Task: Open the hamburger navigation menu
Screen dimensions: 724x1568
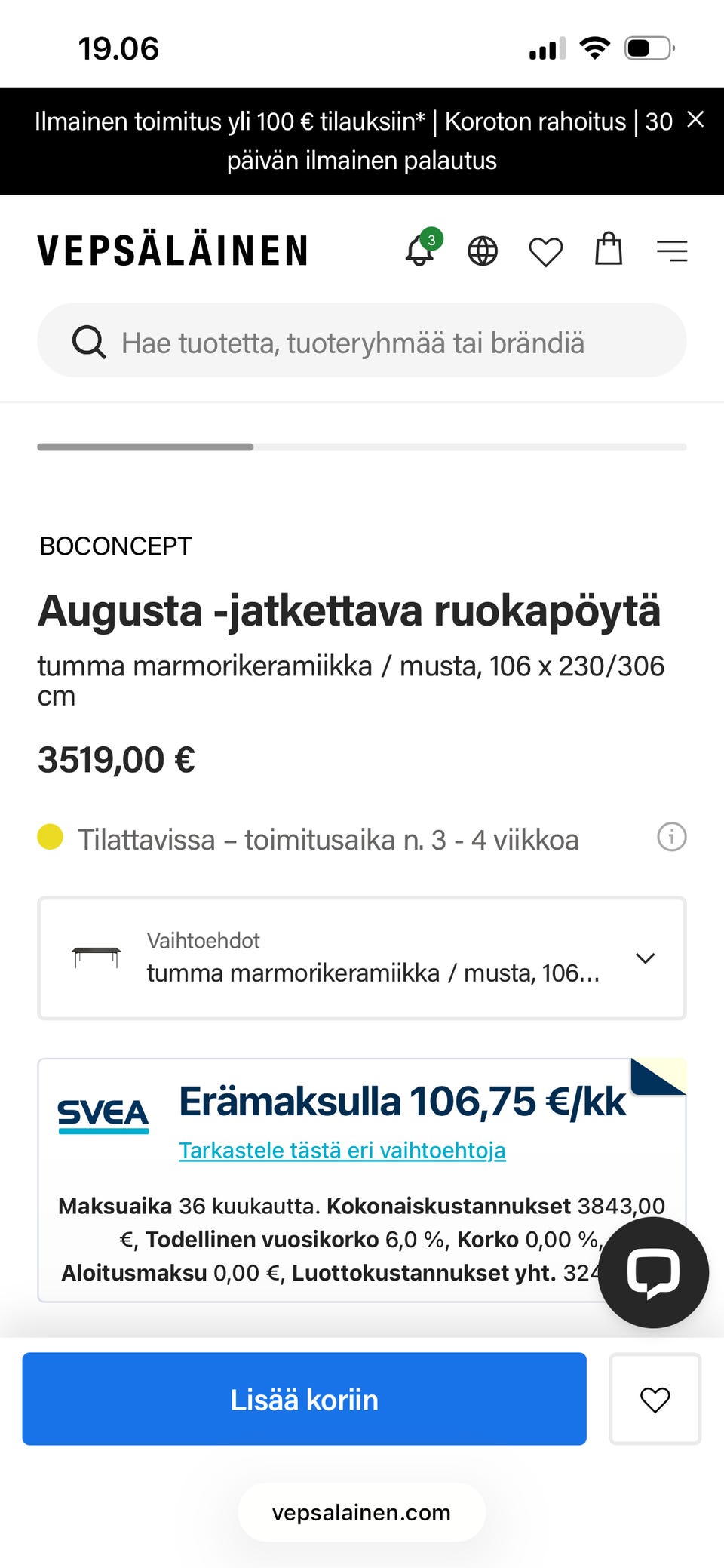Action: point(671,251)
